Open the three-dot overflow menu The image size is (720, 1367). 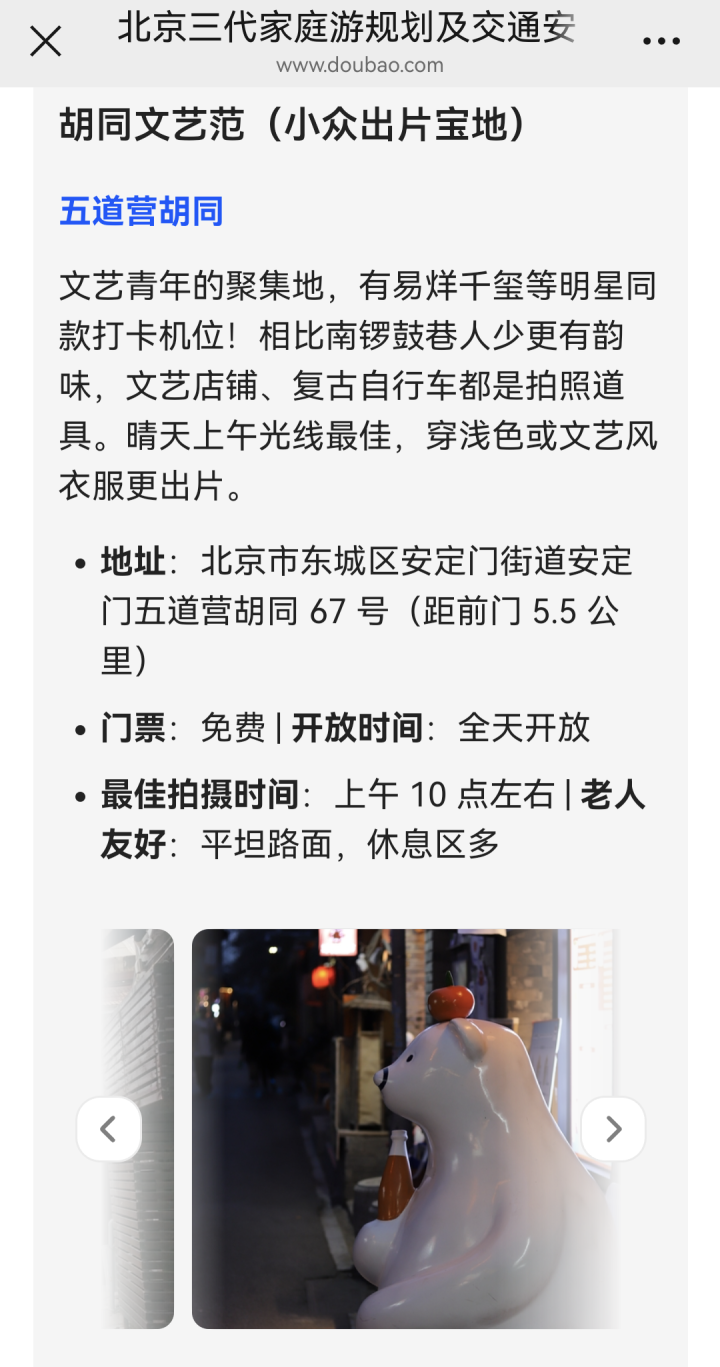click(x=661, y=41)
